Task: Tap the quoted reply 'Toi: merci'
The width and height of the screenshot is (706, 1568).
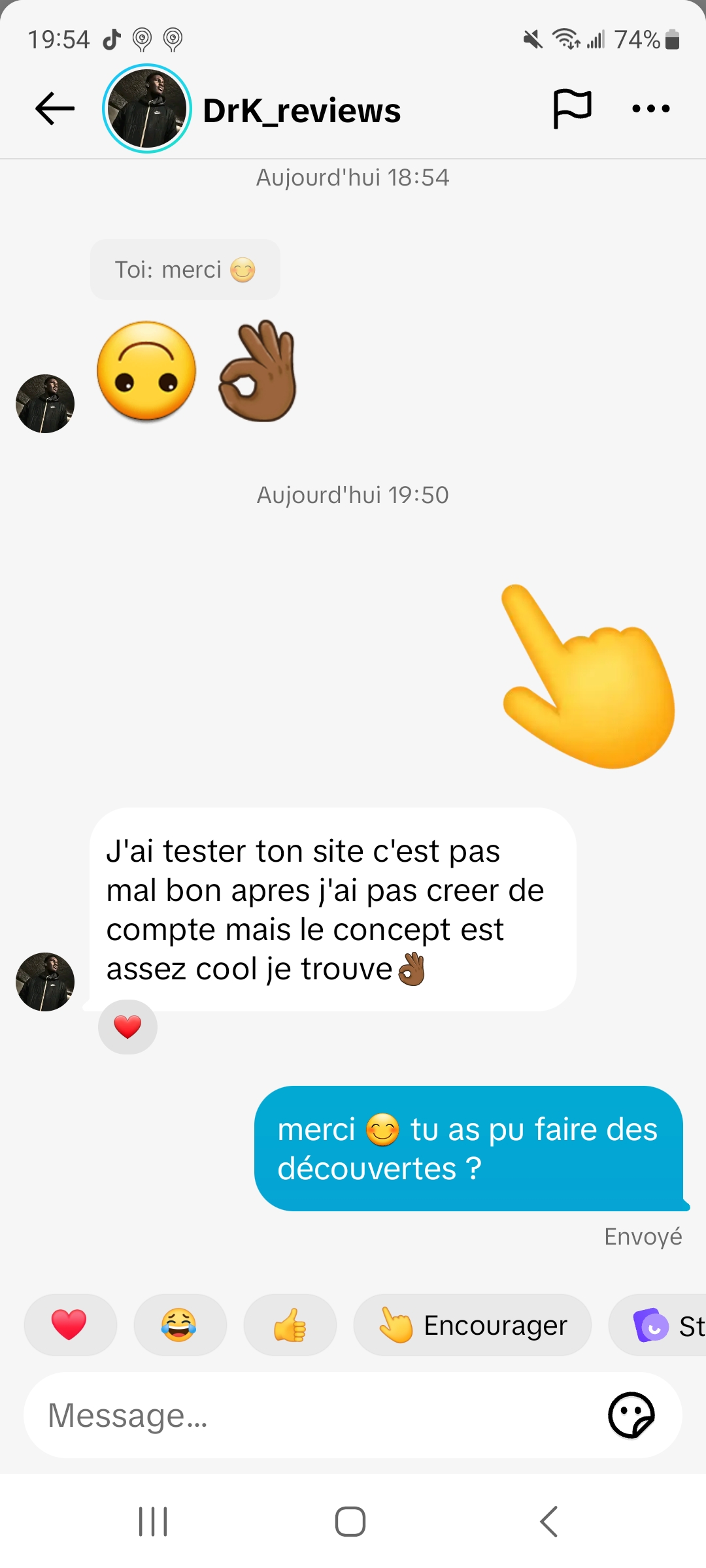Action: 185,270
